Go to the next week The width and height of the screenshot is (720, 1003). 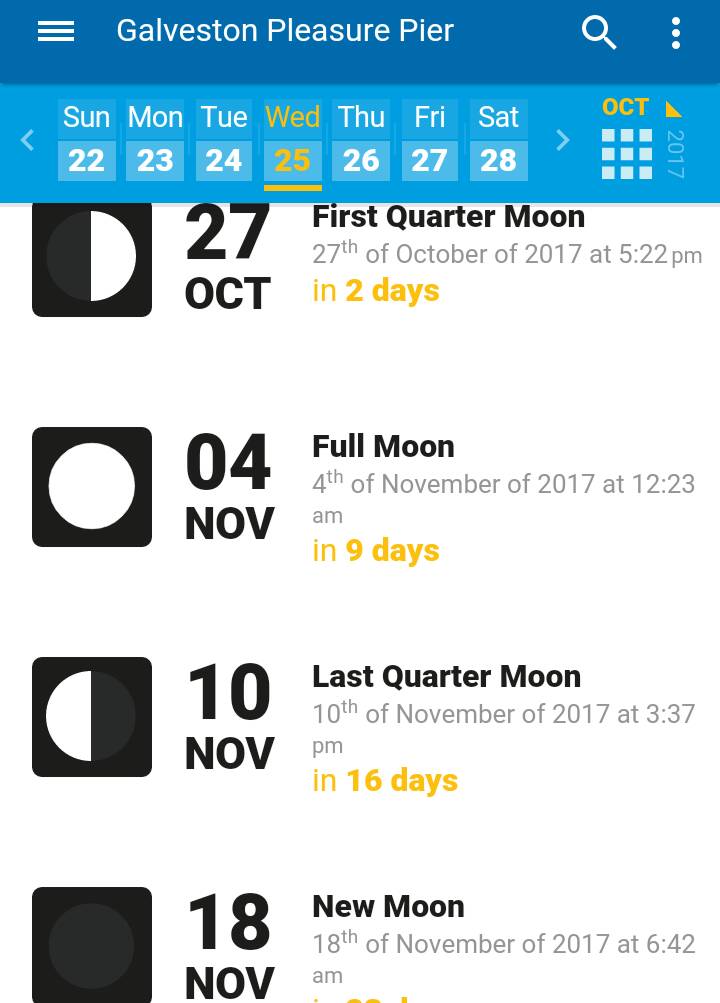[x=563, y=141]
